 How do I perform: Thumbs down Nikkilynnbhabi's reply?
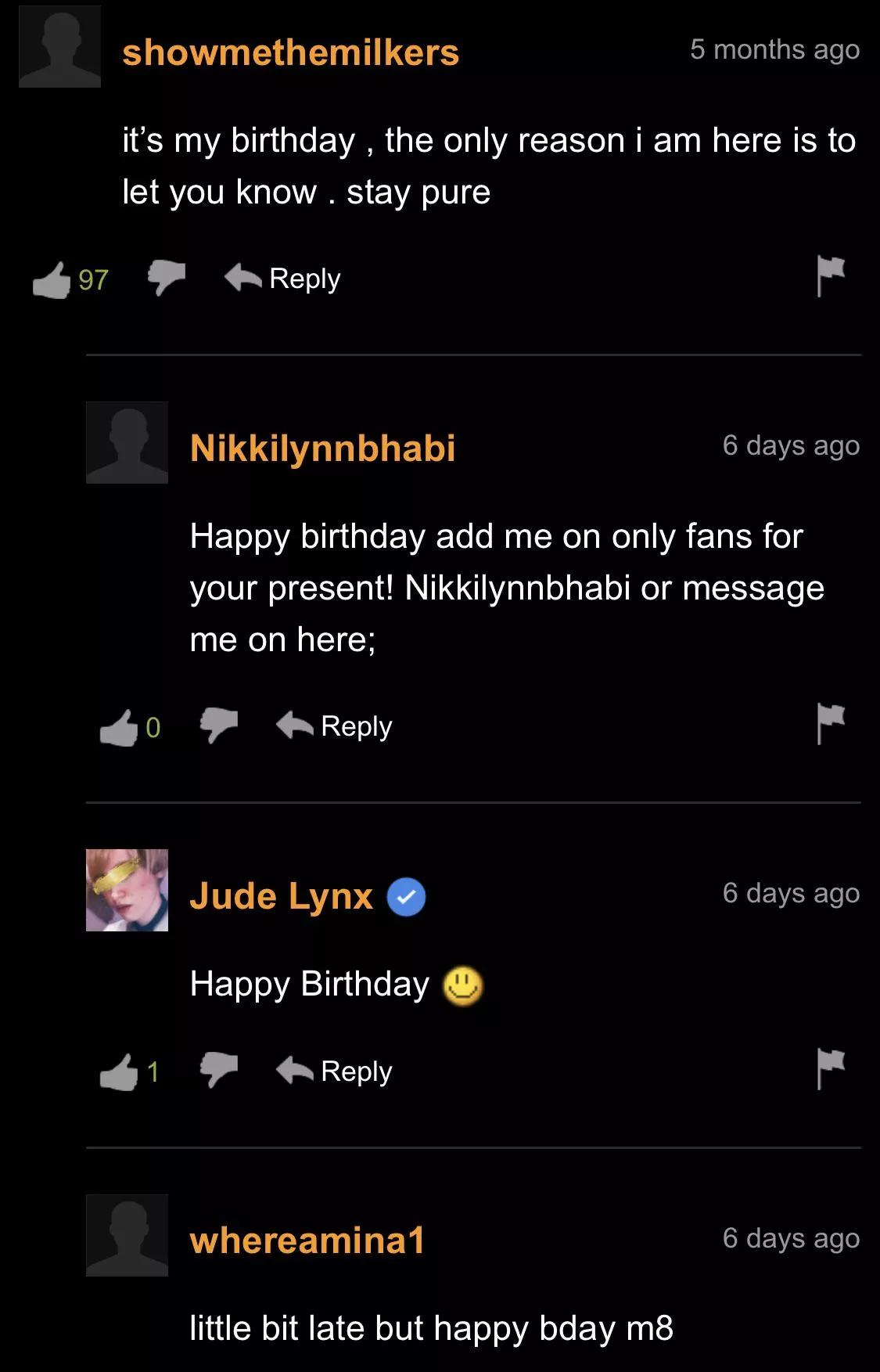tap(218, 725)
